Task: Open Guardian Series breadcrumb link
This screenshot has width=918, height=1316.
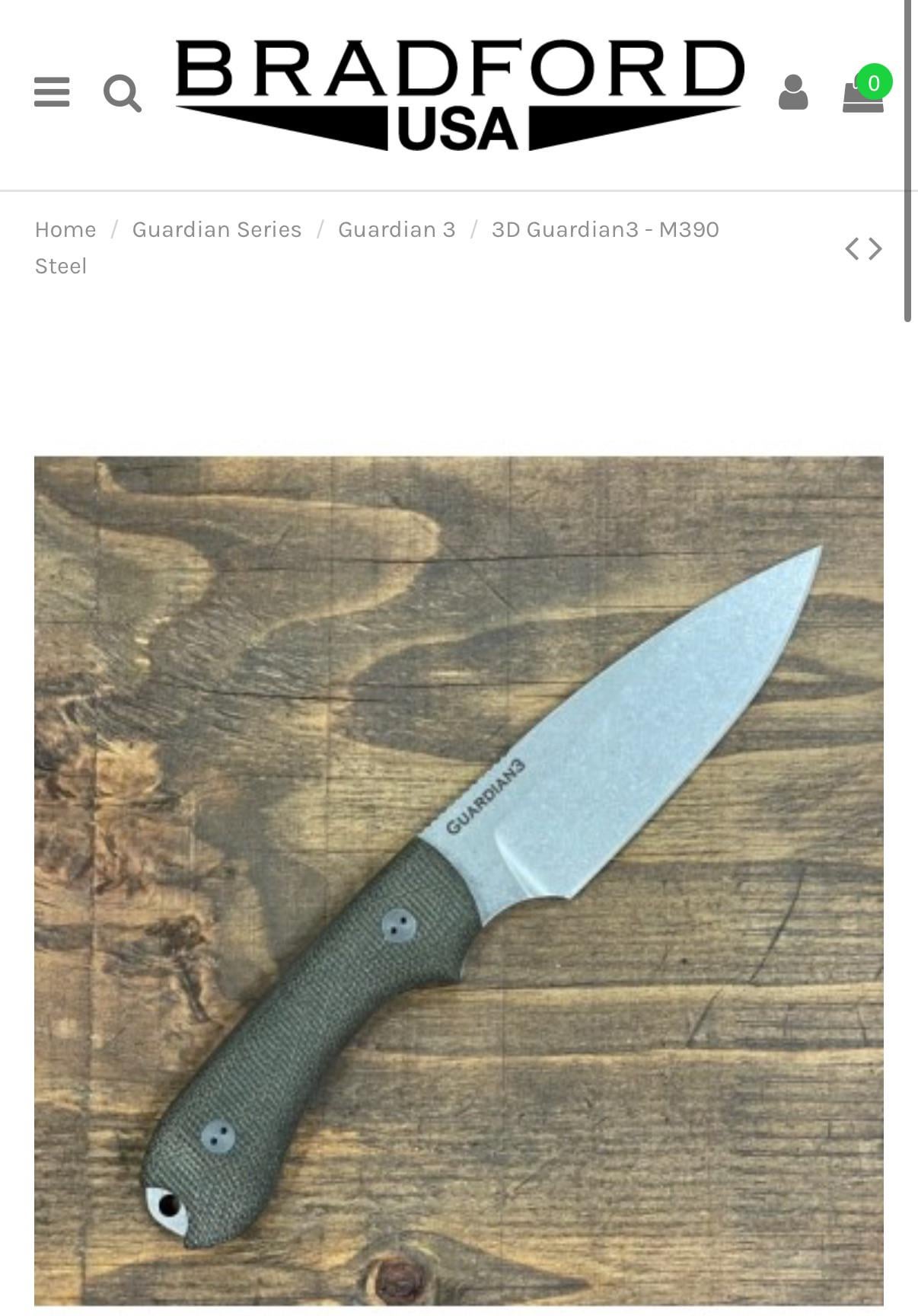Action: (x=217, y=229)
